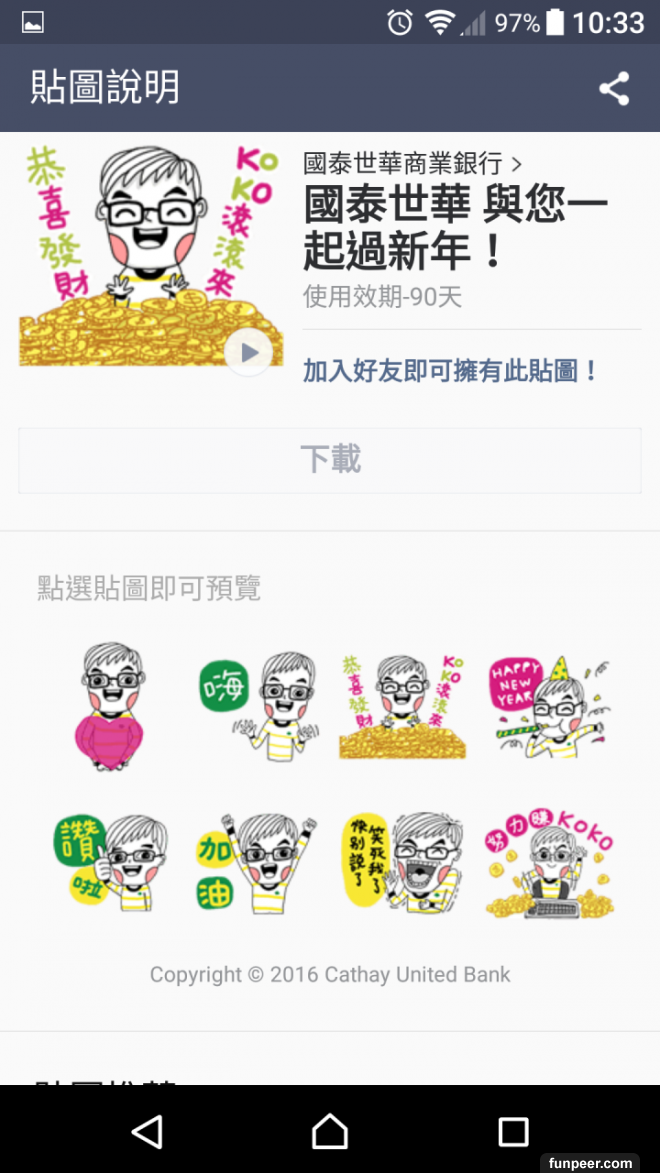This screenshot has height=1173, width=660.
Task: Tap the 下載 download button
Action: point(330,460)
